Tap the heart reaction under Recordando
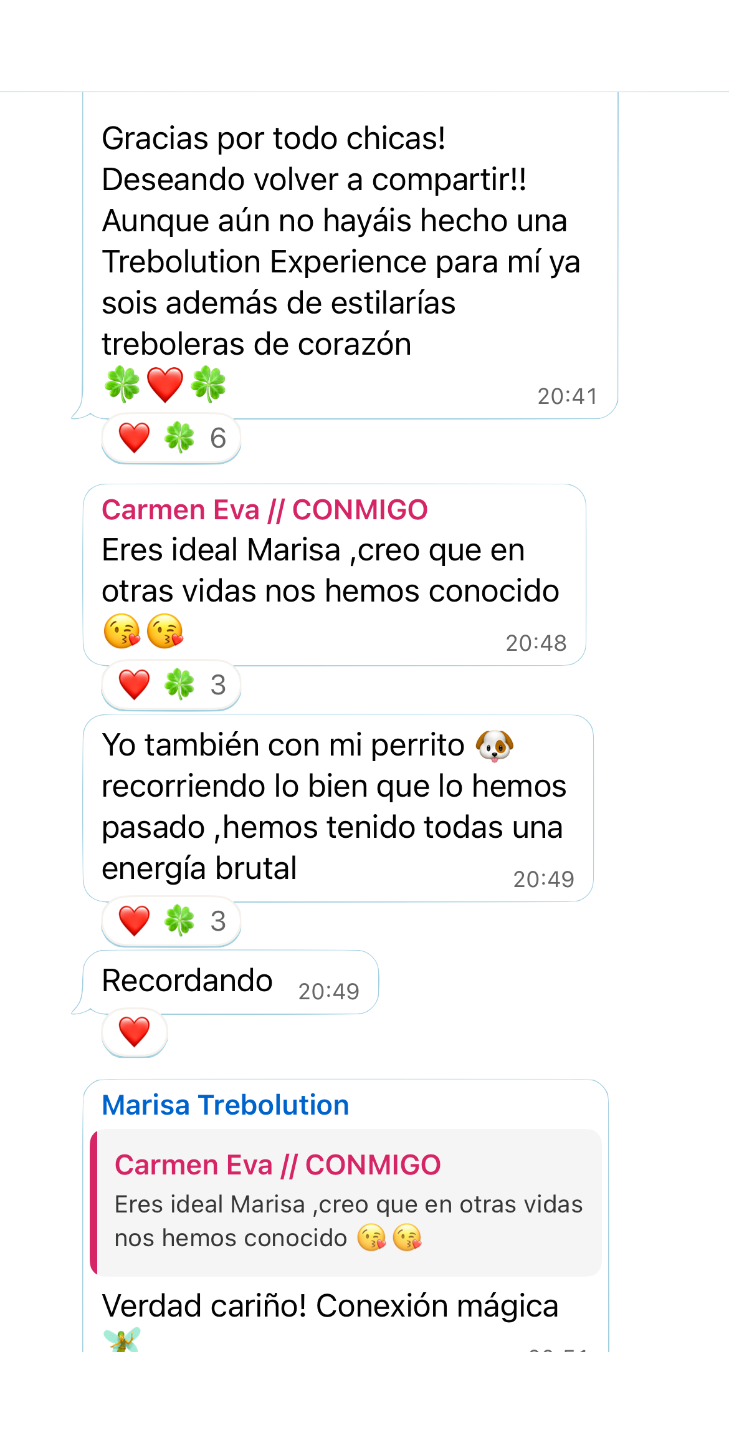This screenshot has width=729, height=1440. tap(134, 1032)
